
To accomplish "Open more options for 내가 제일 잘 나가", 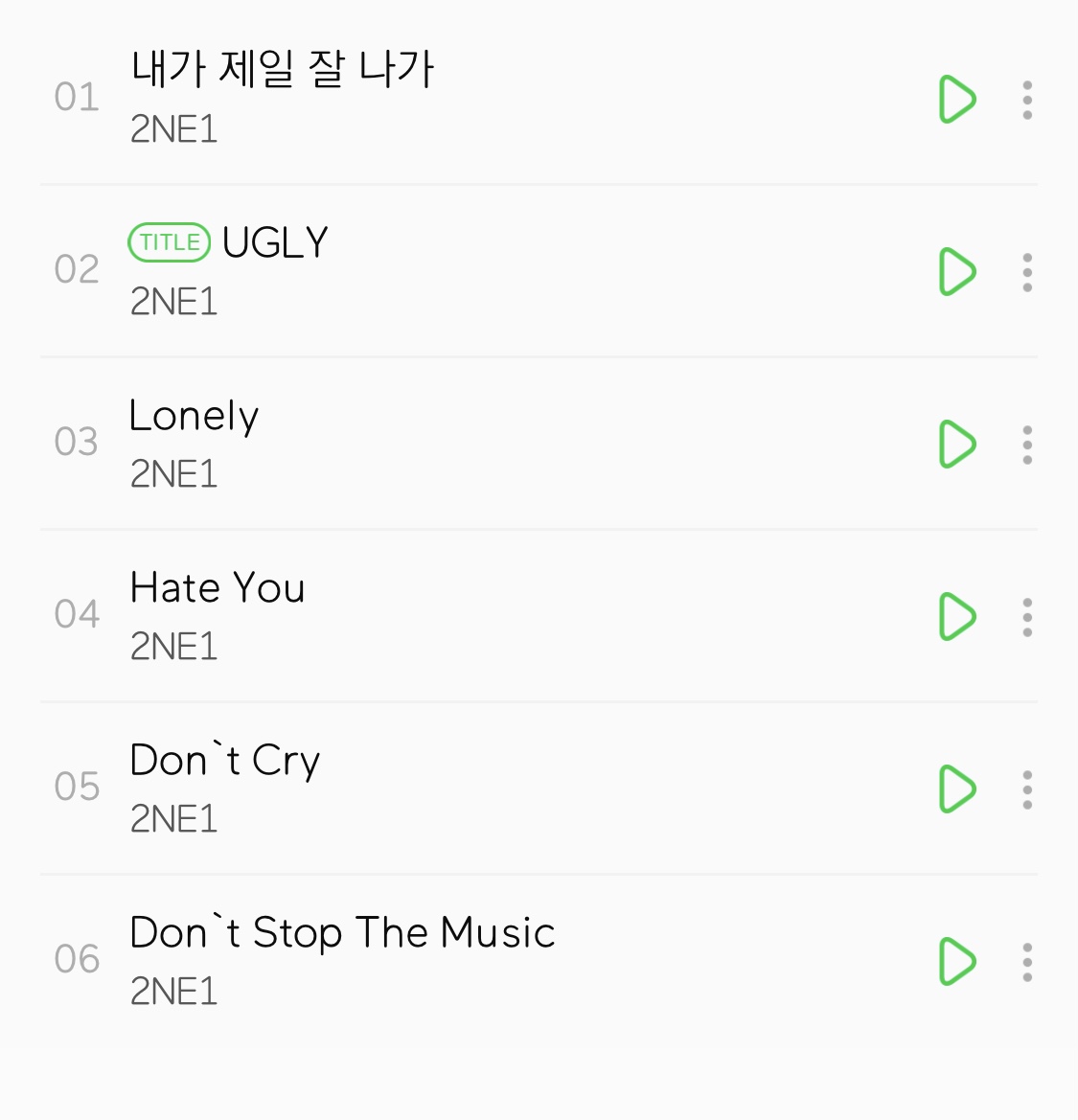I will coord(1027,100).
